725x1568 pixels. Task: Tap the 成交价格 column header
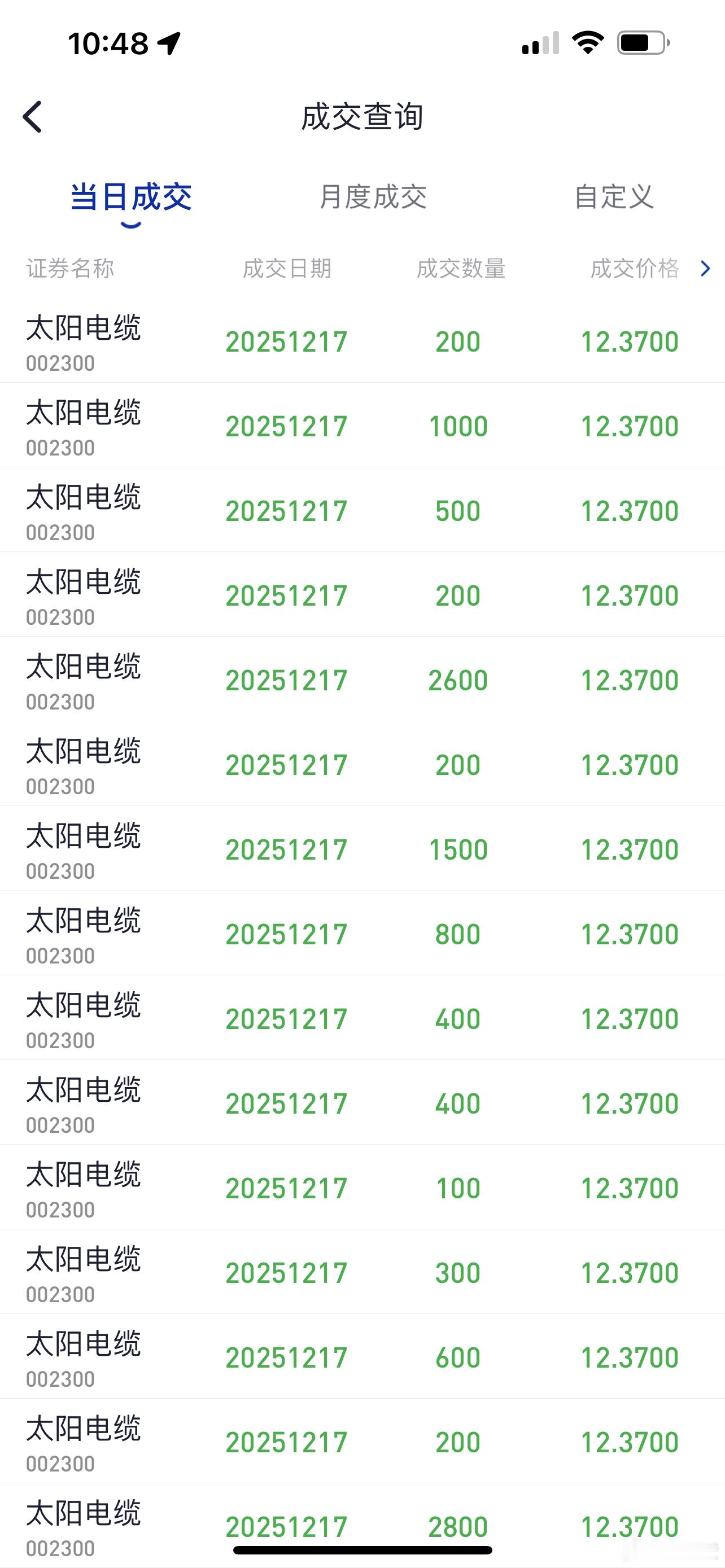(x=633, y=269)
